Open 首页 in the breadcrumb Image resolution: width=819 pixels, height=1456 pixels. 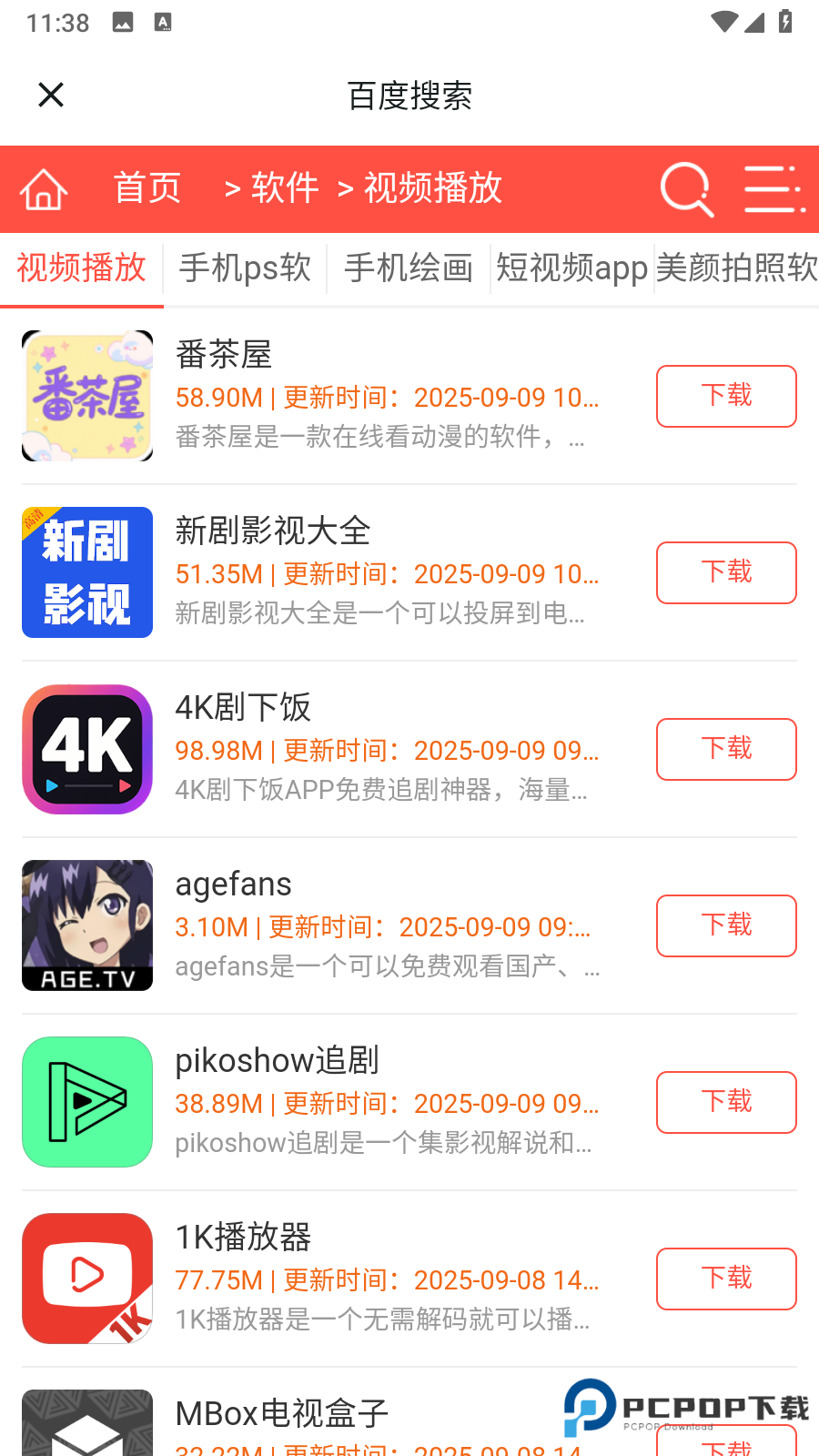[147, 188]
